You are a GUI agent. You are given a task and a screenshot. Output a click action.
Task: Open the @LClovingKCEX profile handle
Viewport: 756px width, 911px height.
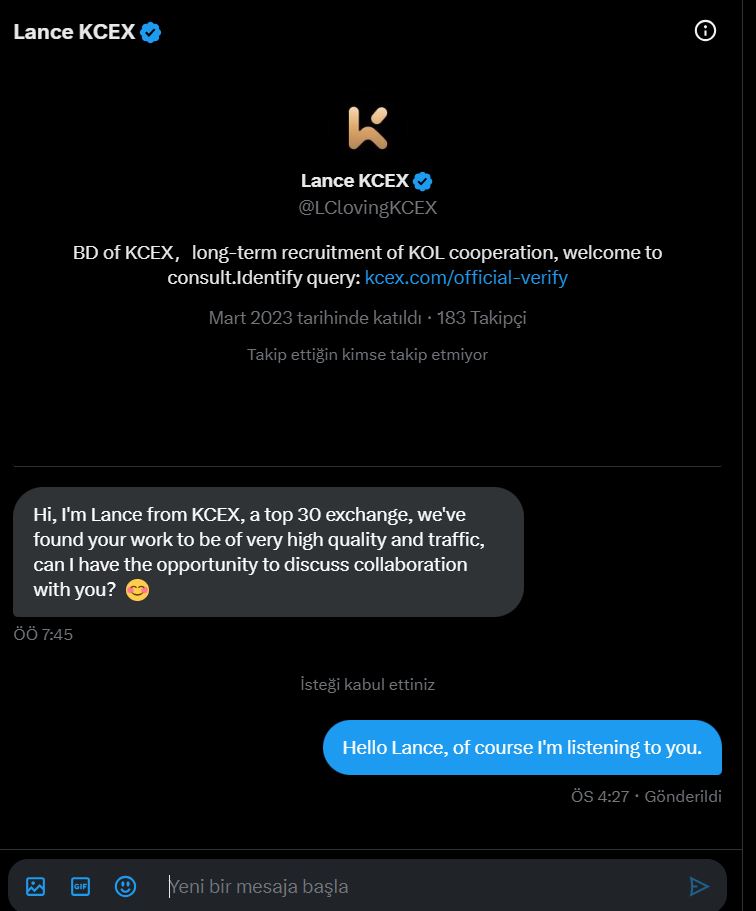point(367,208)
